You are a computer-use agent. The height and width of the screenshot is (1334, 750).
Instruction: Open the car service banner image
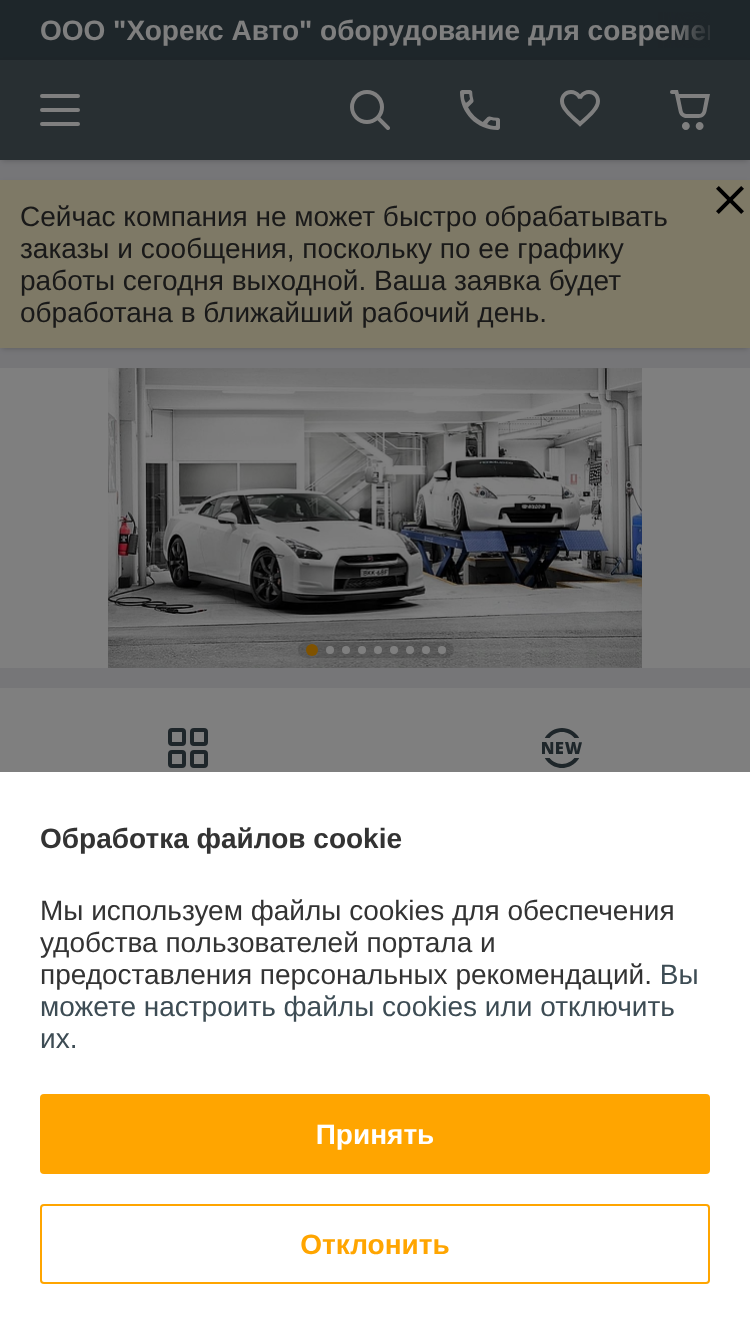[375, 518]
